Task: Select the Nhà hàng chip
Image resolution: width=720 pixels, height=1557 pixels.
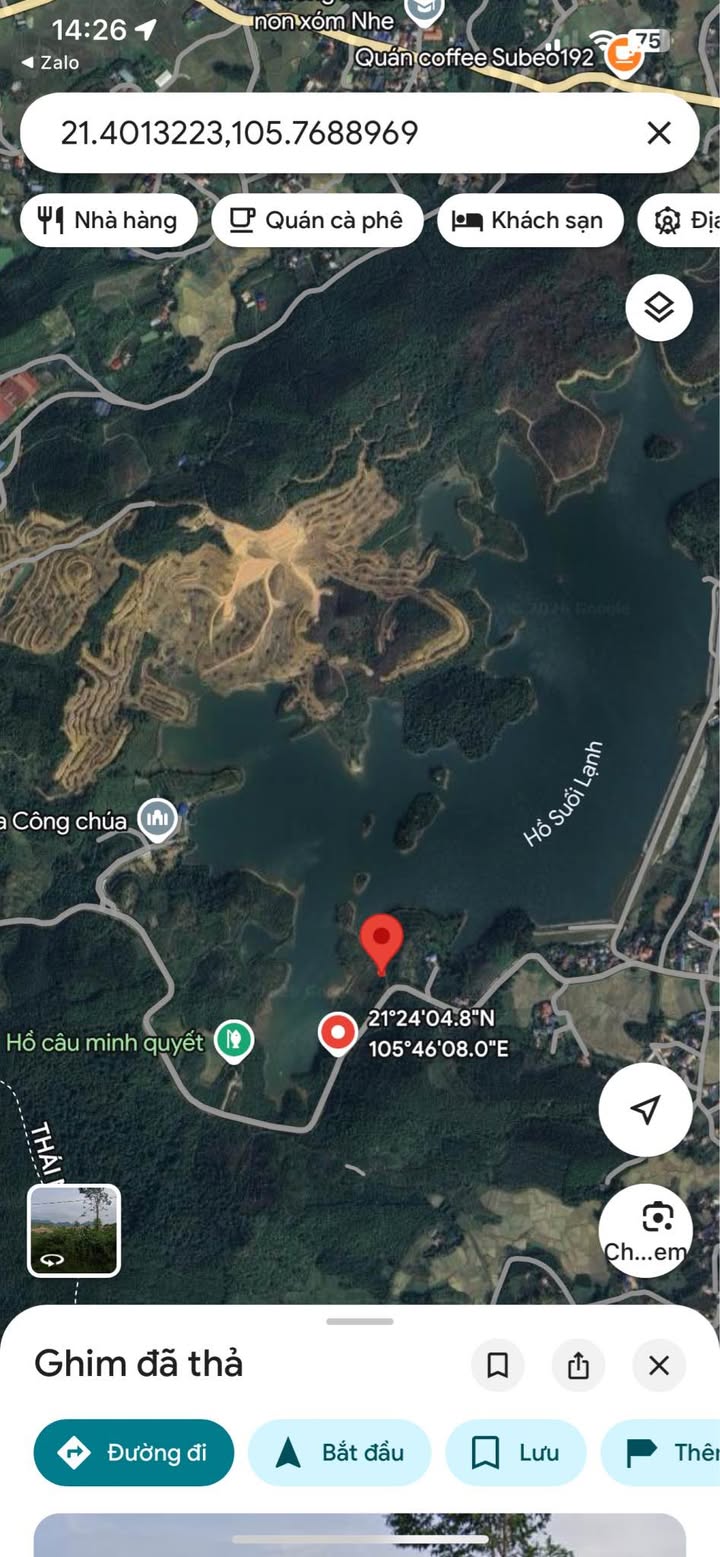Action: 109,220
